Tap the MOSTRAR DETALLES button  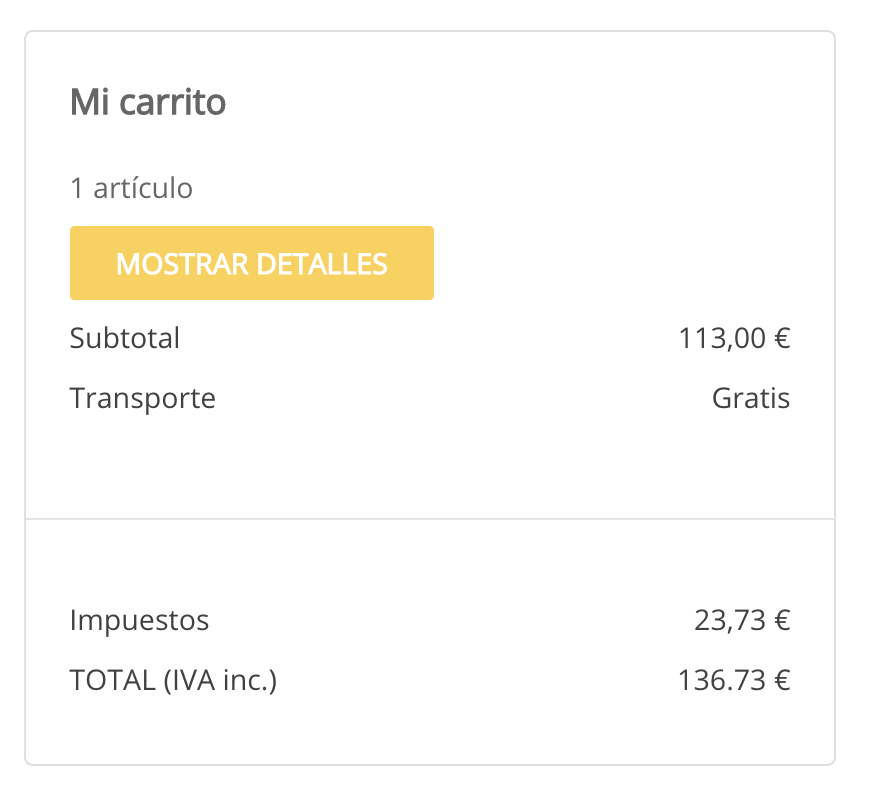251,263
